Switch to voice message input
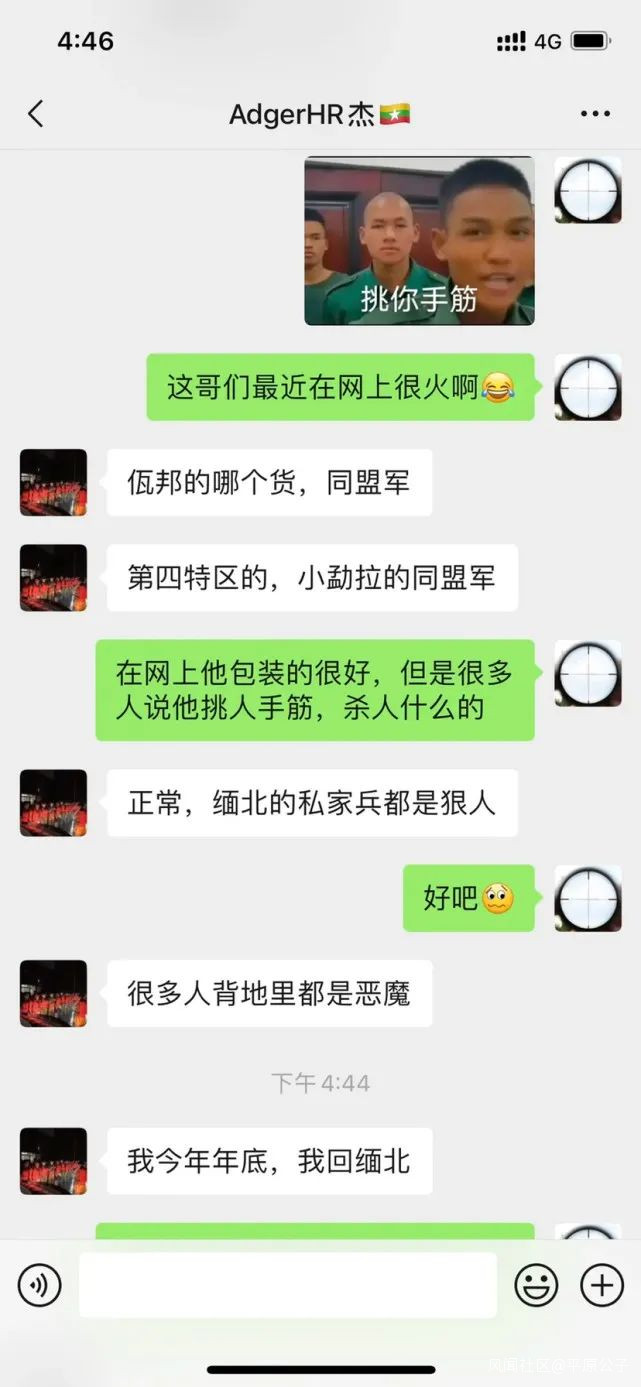641x1387 pixels. [40, 1285]
